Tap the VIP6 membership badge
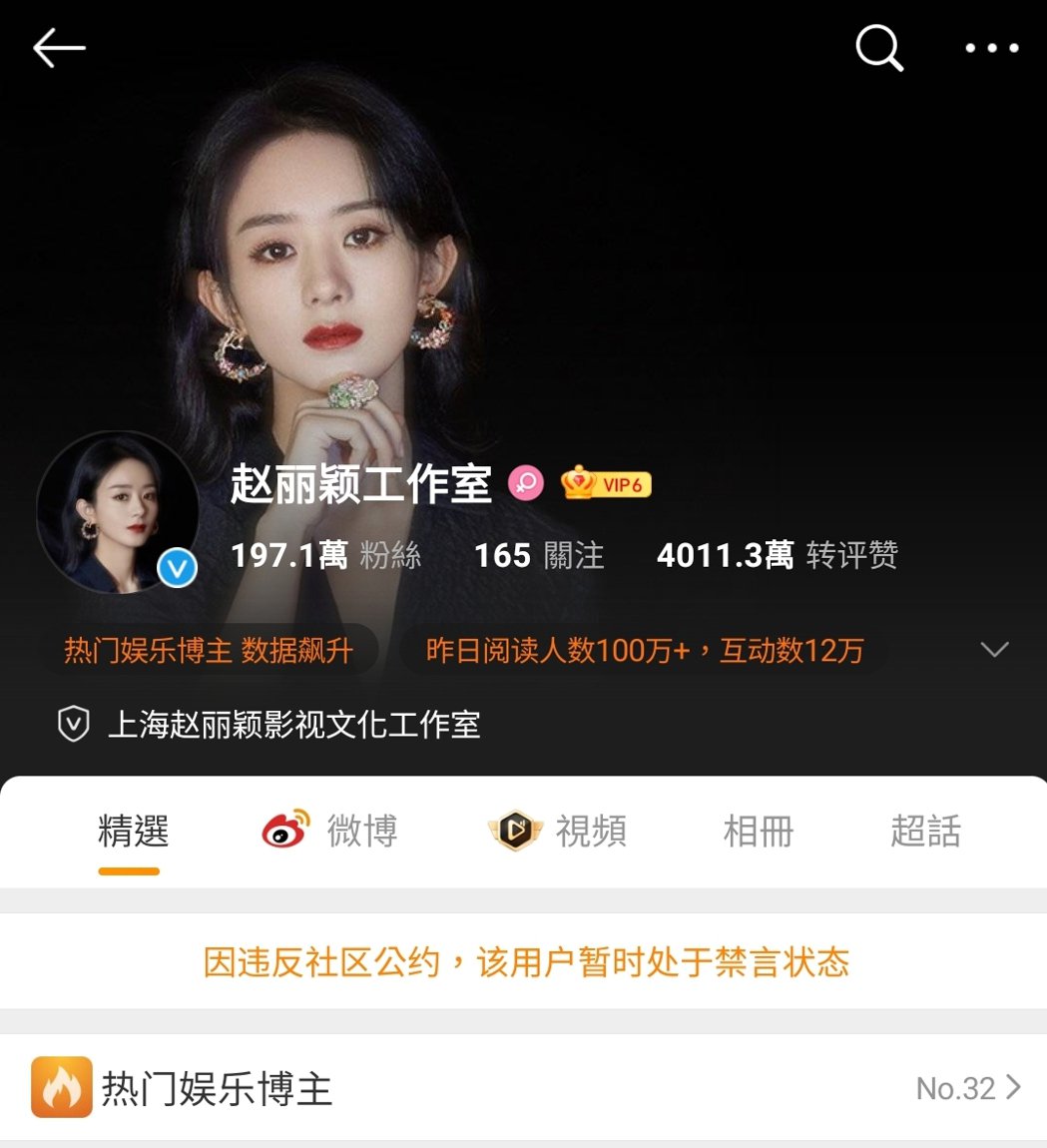Screen dimensions: 1047x1148 (606, 483)
